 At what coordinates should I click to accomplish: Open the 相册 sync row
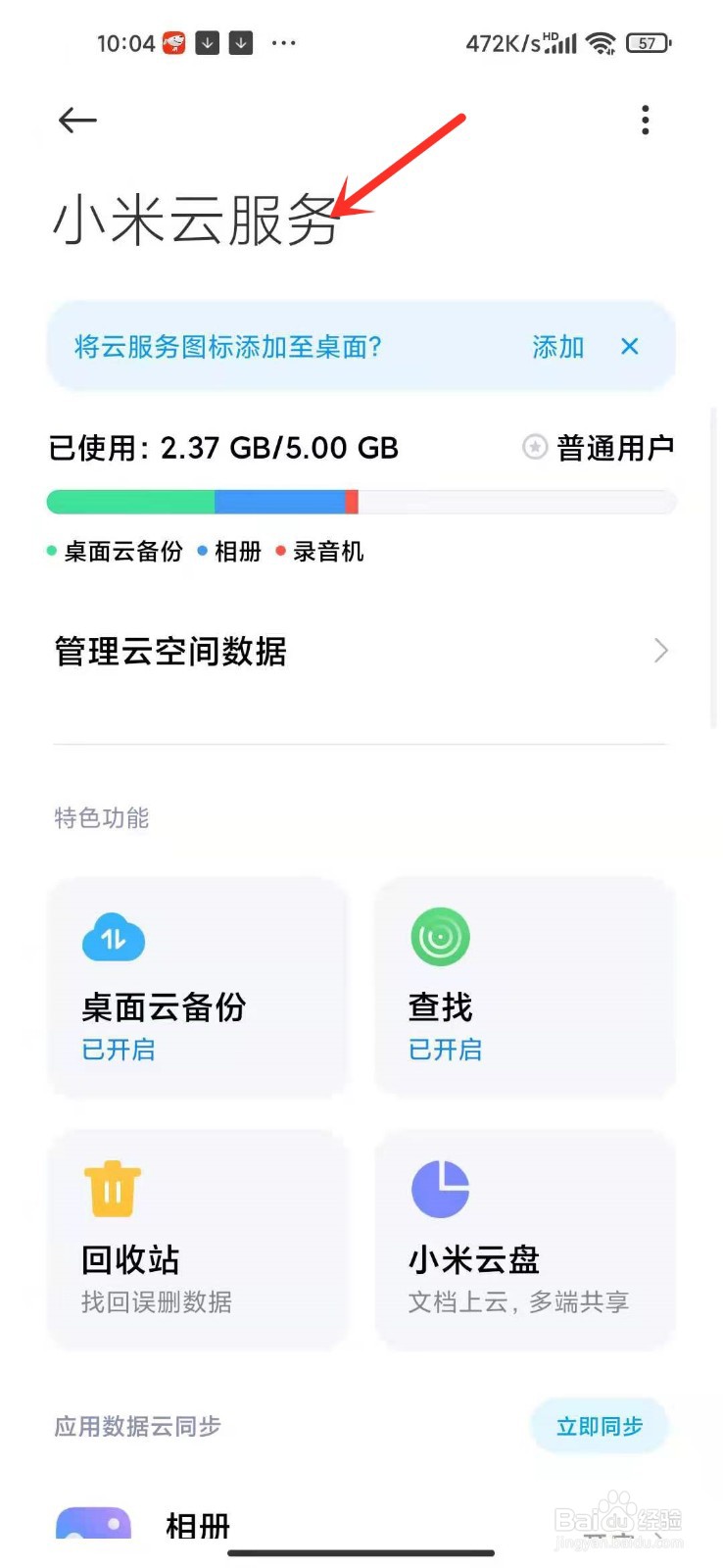[361, 1524]
